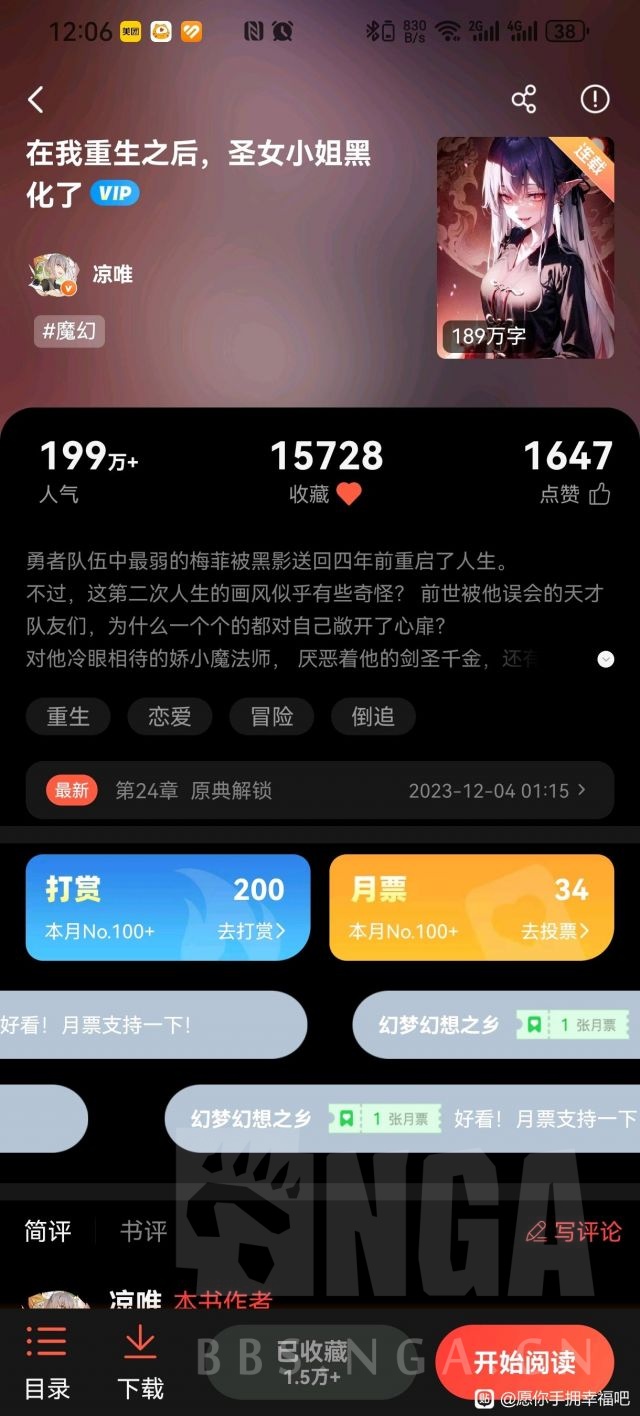Screen dimensions: 640x1416
Task: Select the 冒险 tag chip
Action: click(271, 717)
